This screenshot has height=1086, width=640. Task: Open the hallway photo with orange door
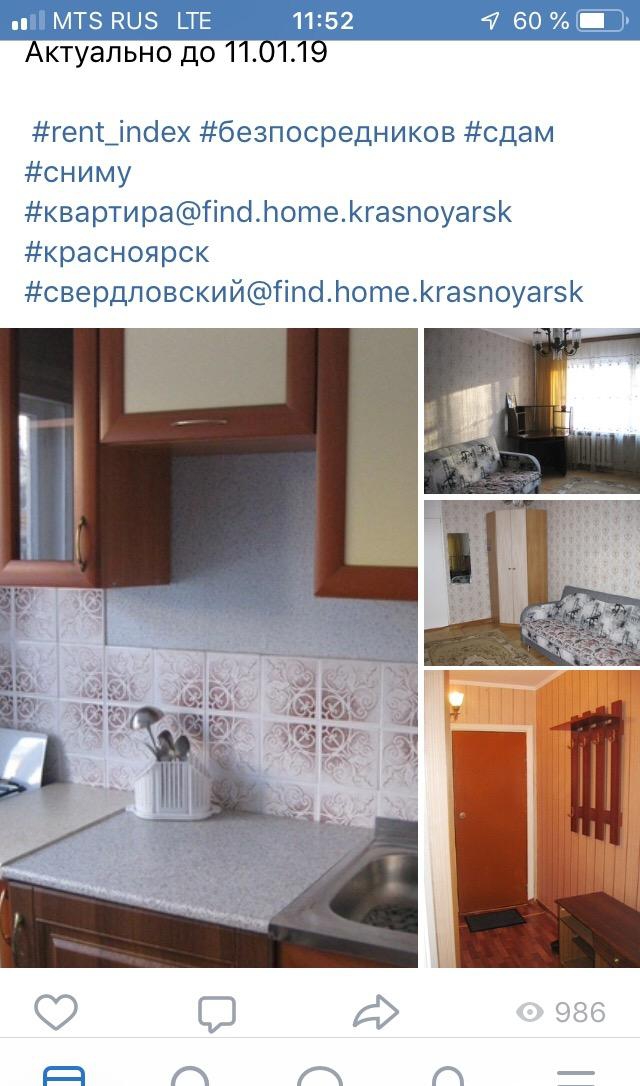tap(532, 819)
